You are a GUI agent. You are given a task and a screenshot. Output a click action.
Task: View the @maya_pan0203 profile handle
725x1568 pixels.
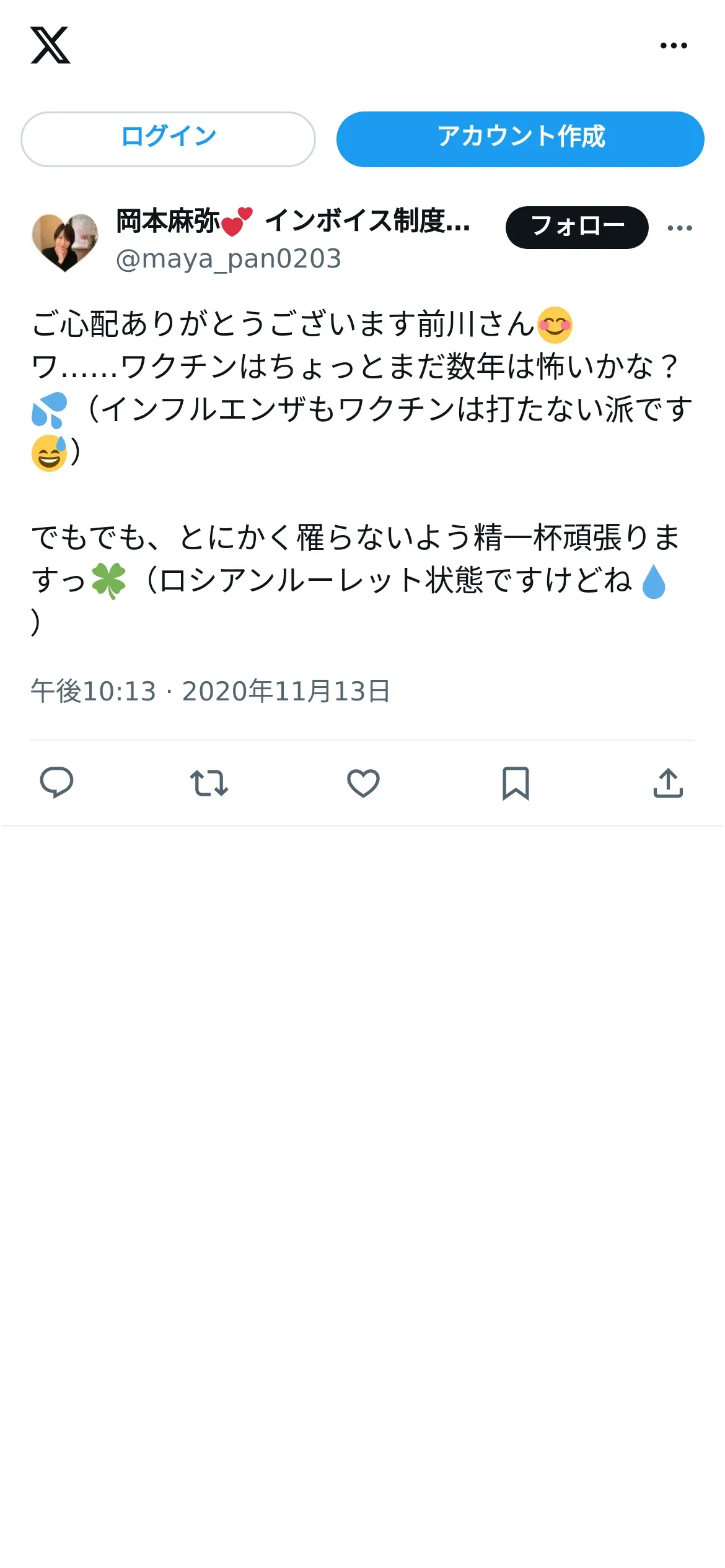[x=229, y=259]
